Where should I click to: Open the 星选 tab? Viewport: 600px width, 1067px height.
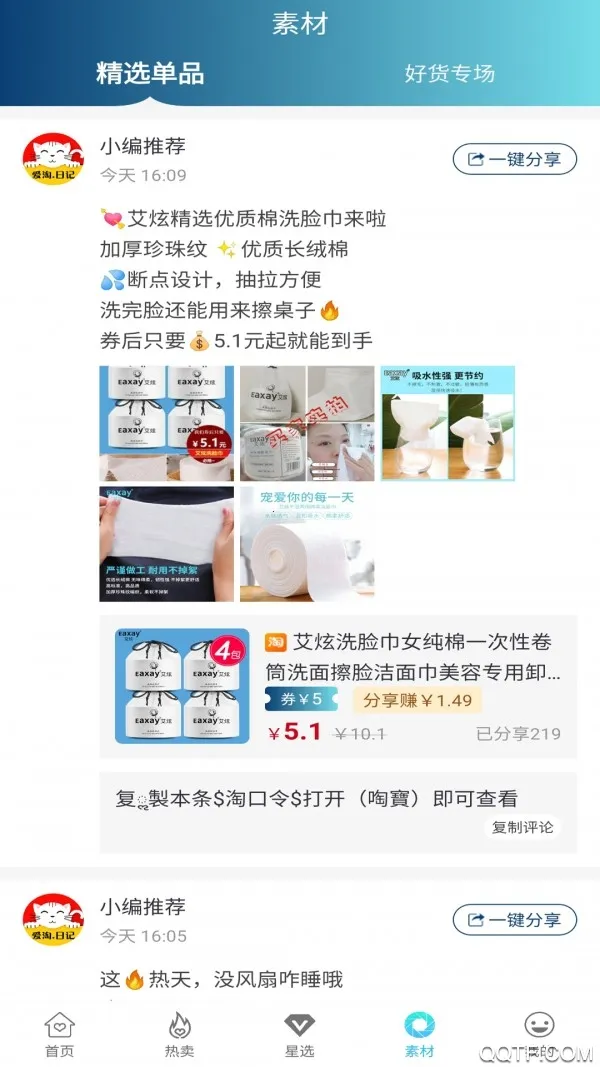300,1035
